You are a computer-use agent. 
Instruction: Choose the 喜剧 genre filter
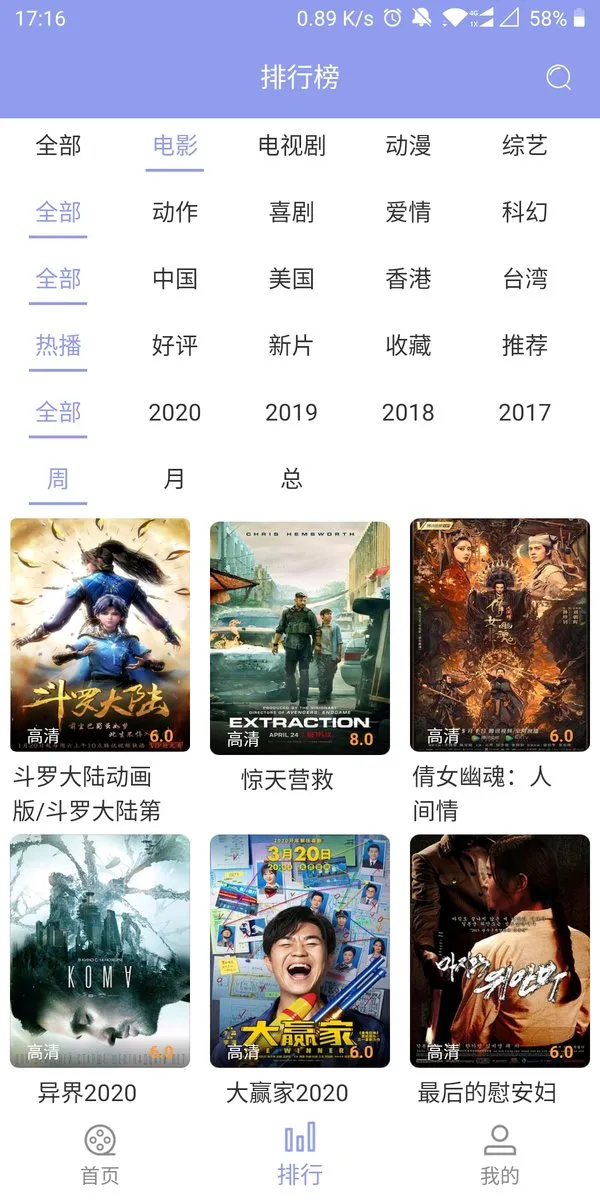[x=291, y=212]
